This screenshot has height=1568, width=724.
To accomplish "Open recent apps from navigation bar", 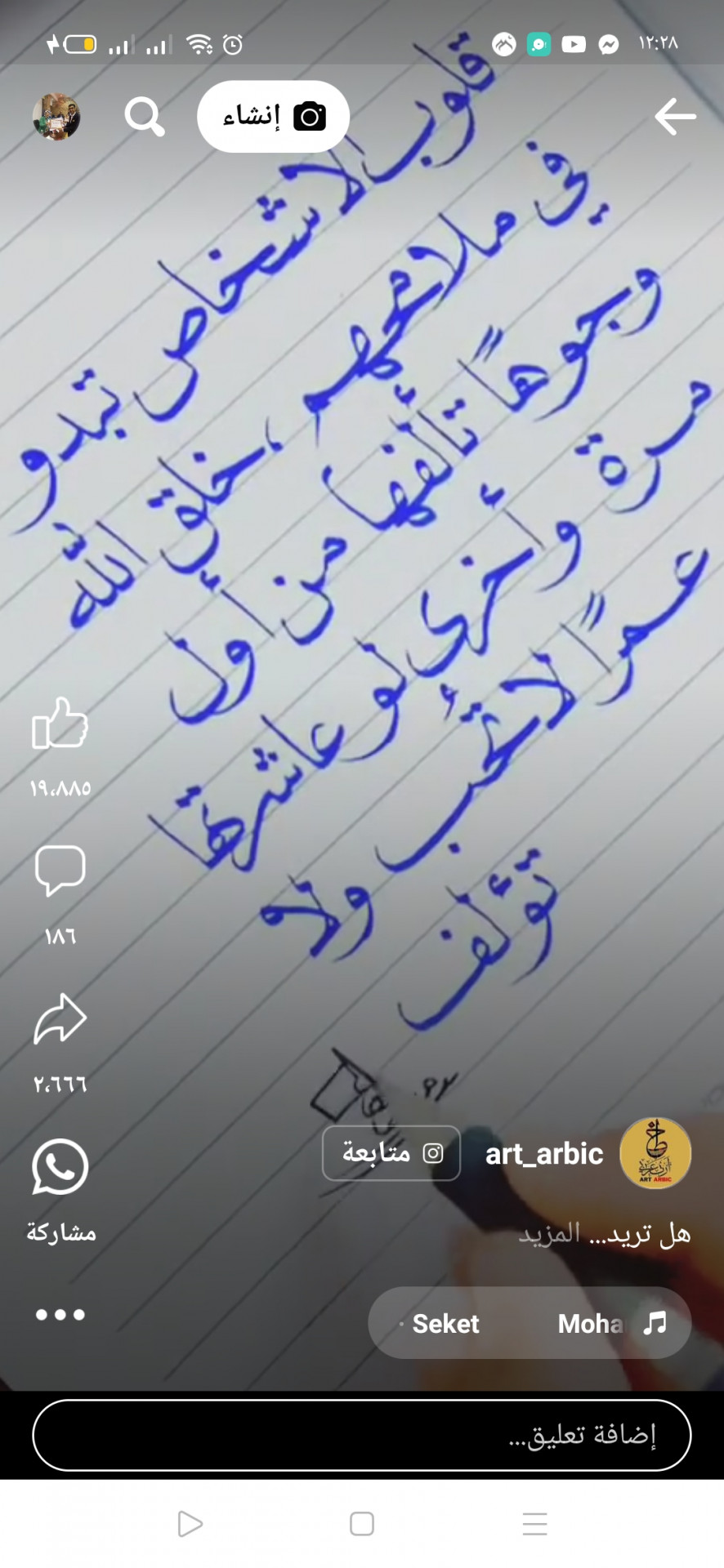I will pyautogui.click(x=534, y=1524).
